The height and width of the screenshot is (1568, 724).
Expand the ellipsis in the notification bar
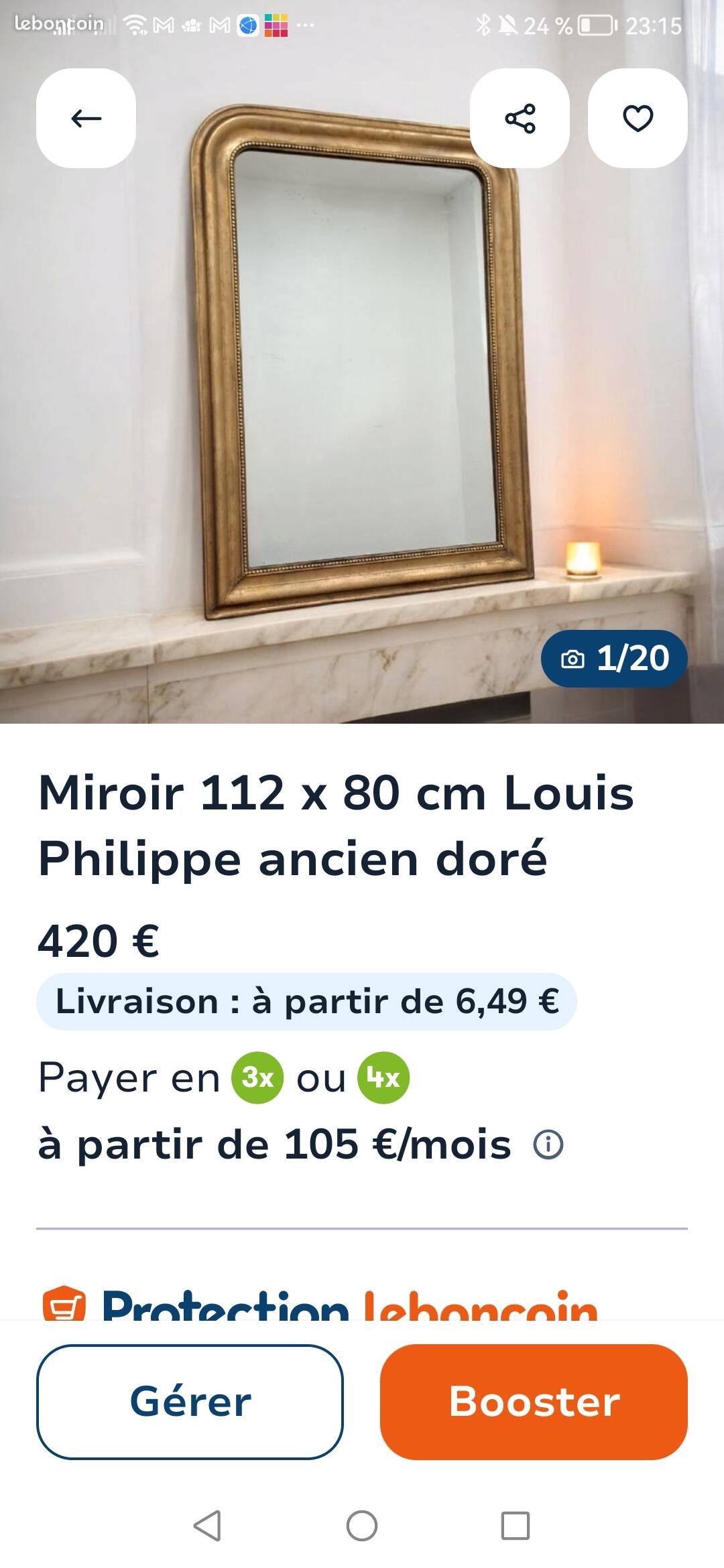pos(306,25)
